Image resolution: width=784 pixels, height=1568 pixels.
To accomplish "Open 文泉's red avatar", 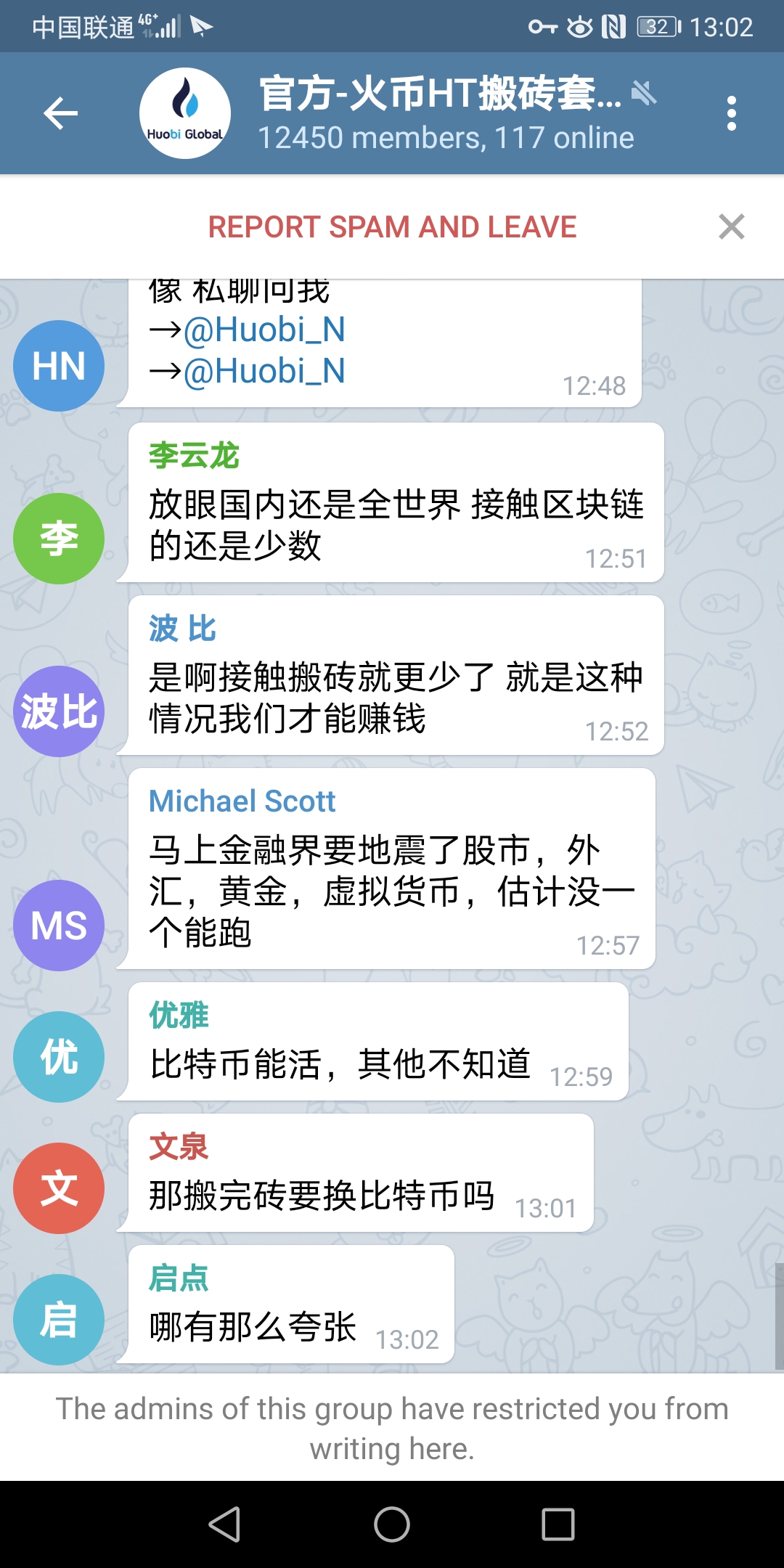I will point(59,1188).
